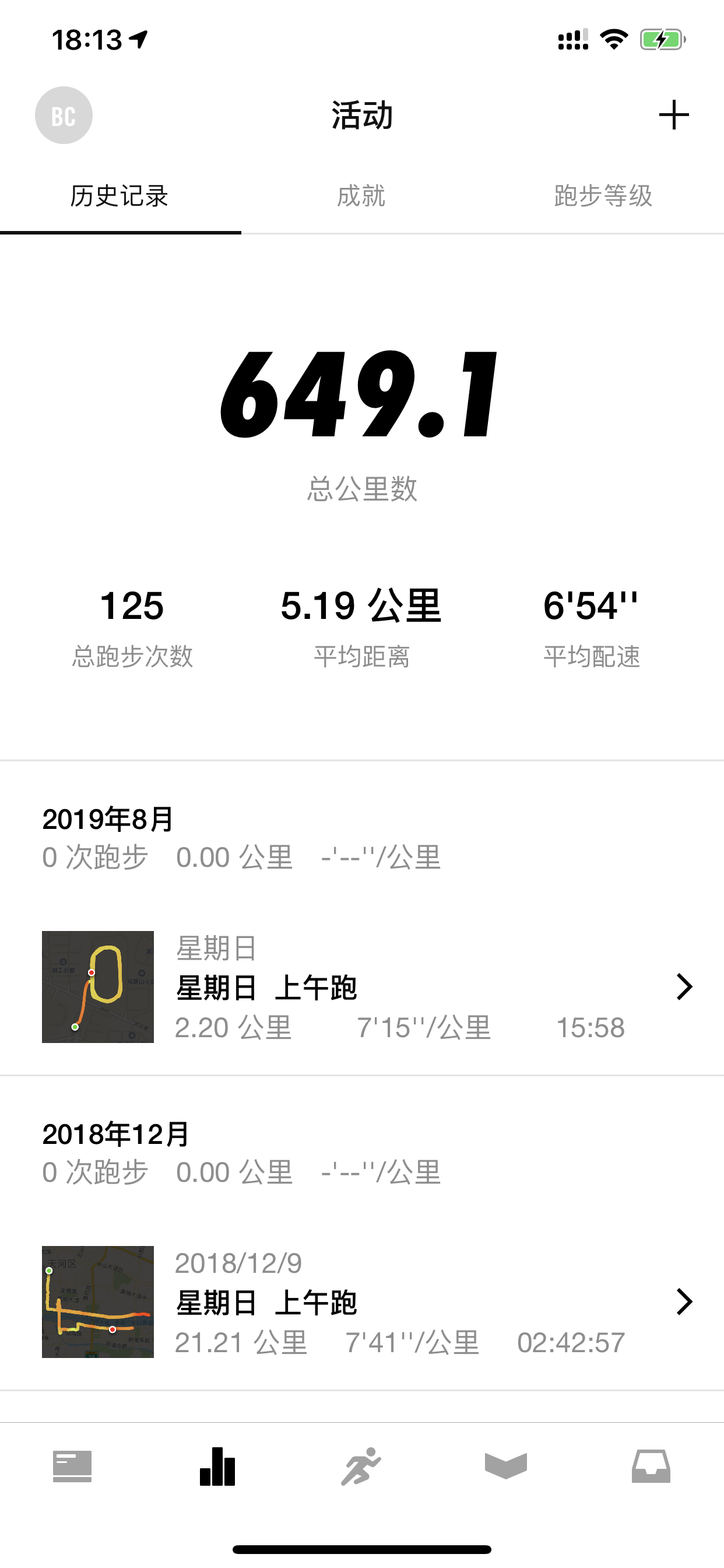This screenshot has height=1568, width=724.
Task: Switch to the 成就 tab
Action: [x=361, y=196]
